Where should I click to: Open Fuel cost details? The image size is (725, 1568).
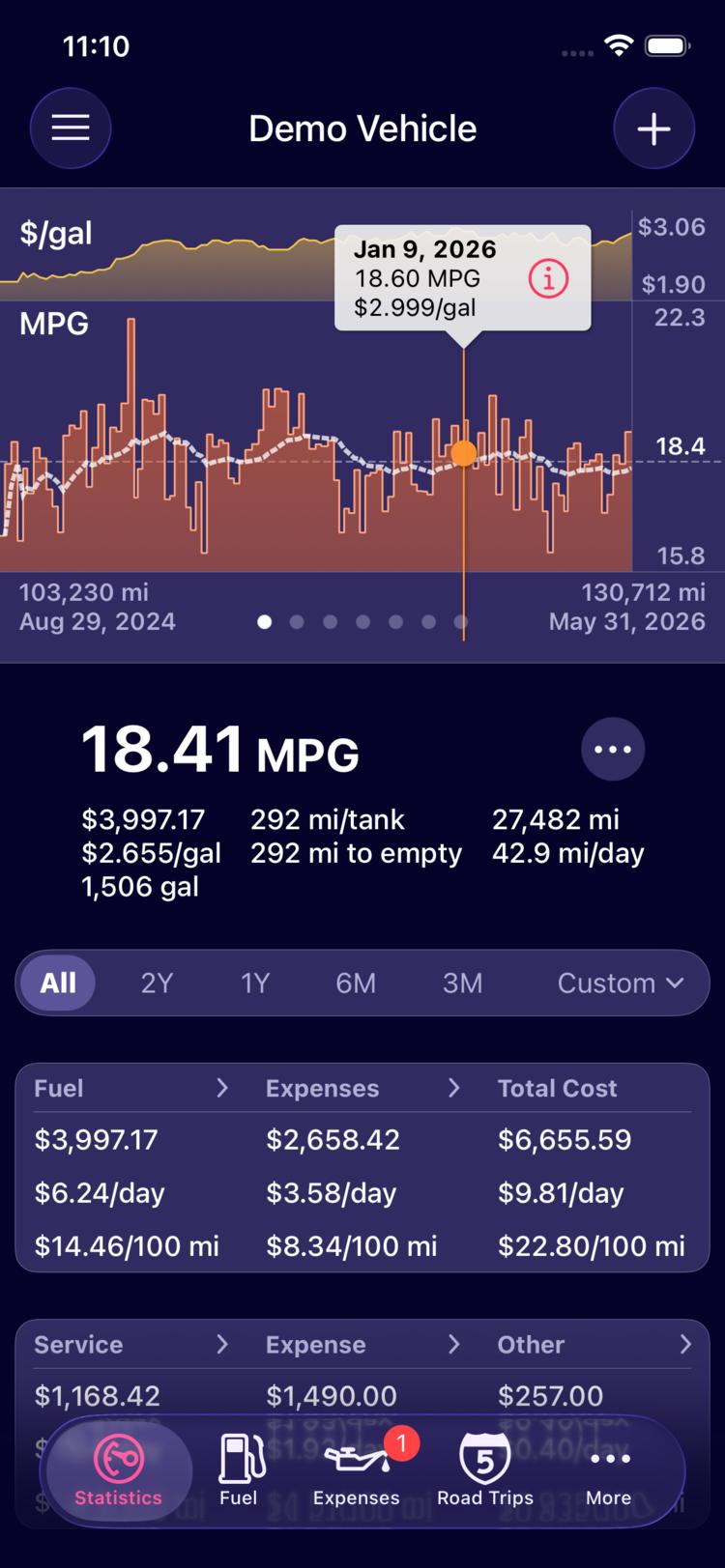tap(131, 1089)
